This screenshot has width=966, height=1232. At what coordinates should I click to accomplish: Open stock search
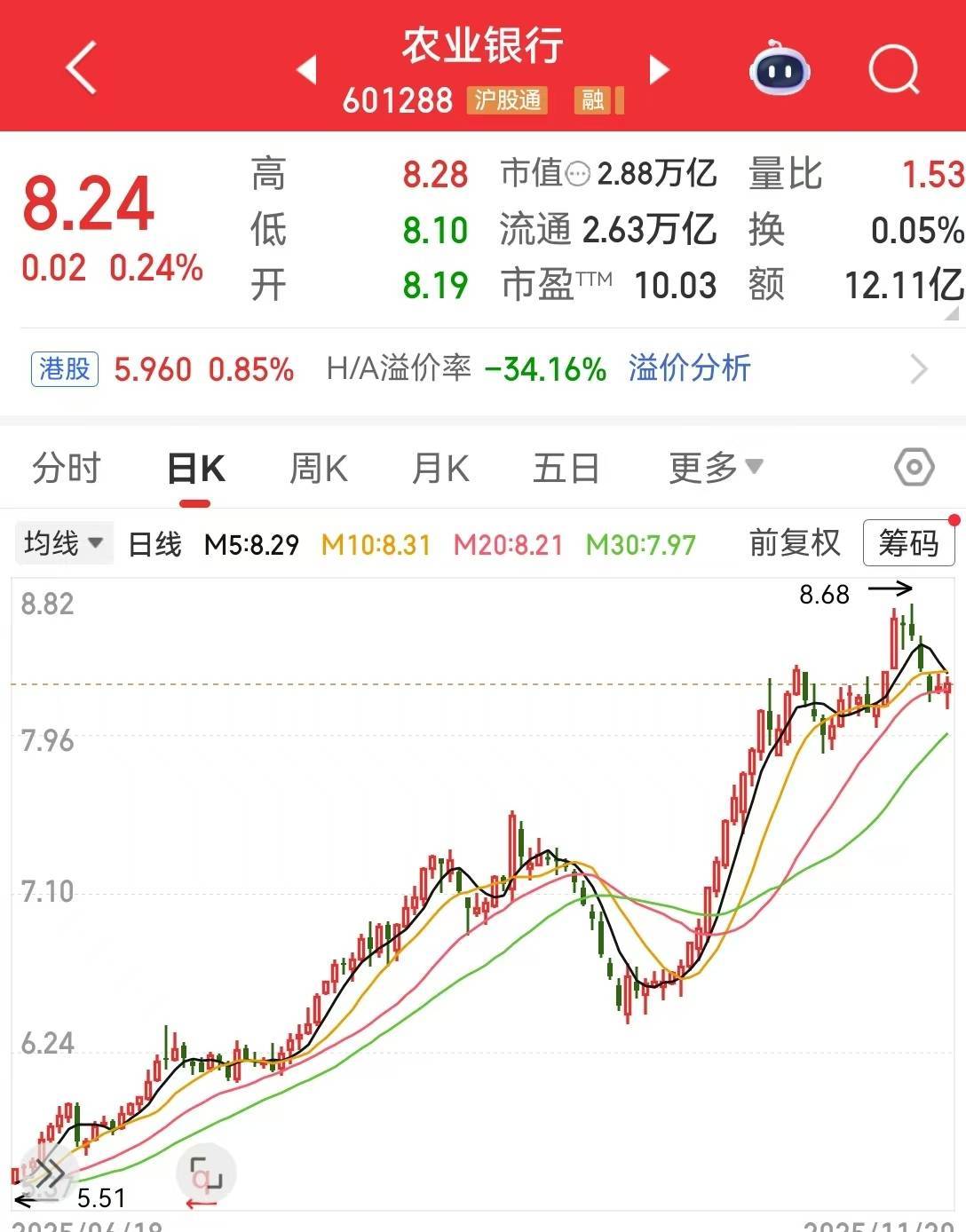click(x=893, y=68)
